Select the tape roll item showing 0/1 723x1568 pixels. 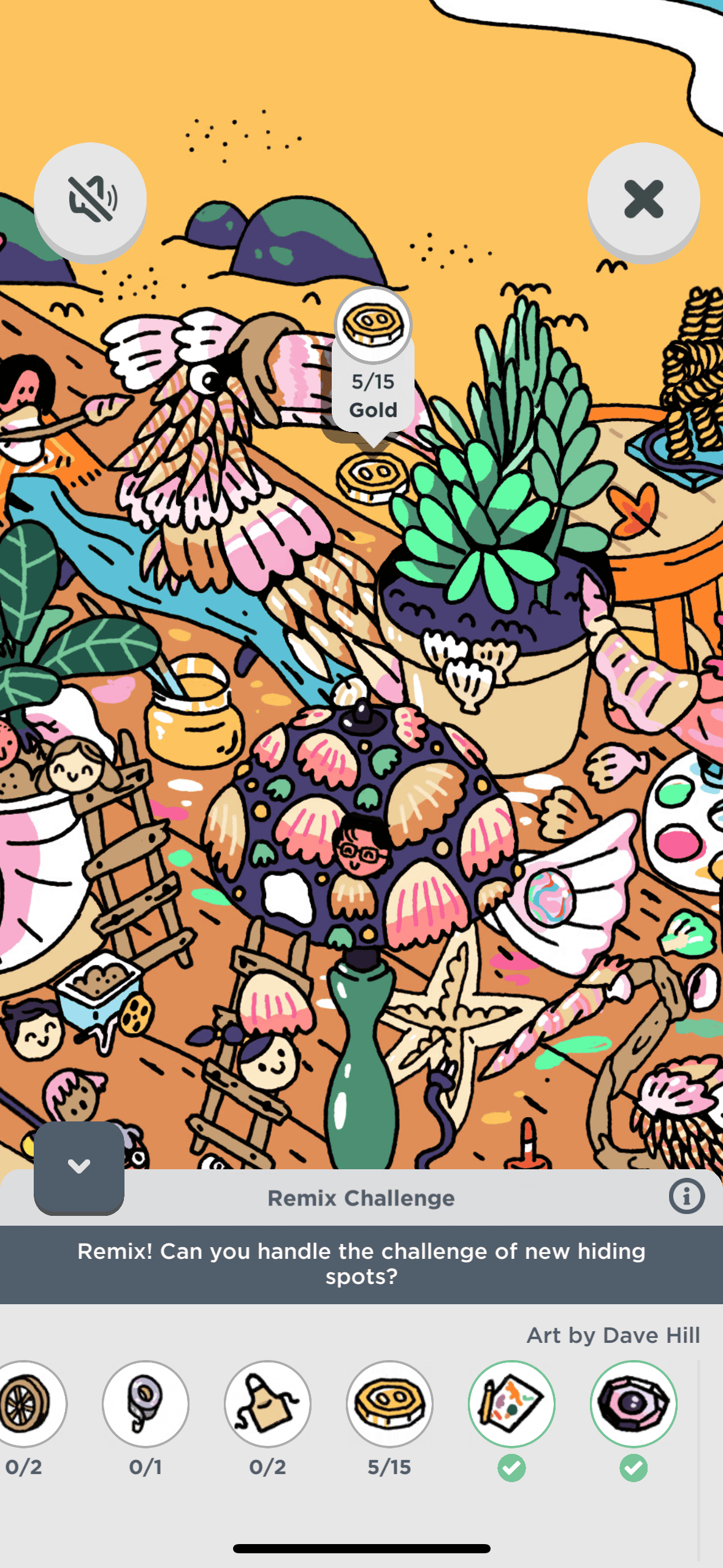[x=145, y=1404]
